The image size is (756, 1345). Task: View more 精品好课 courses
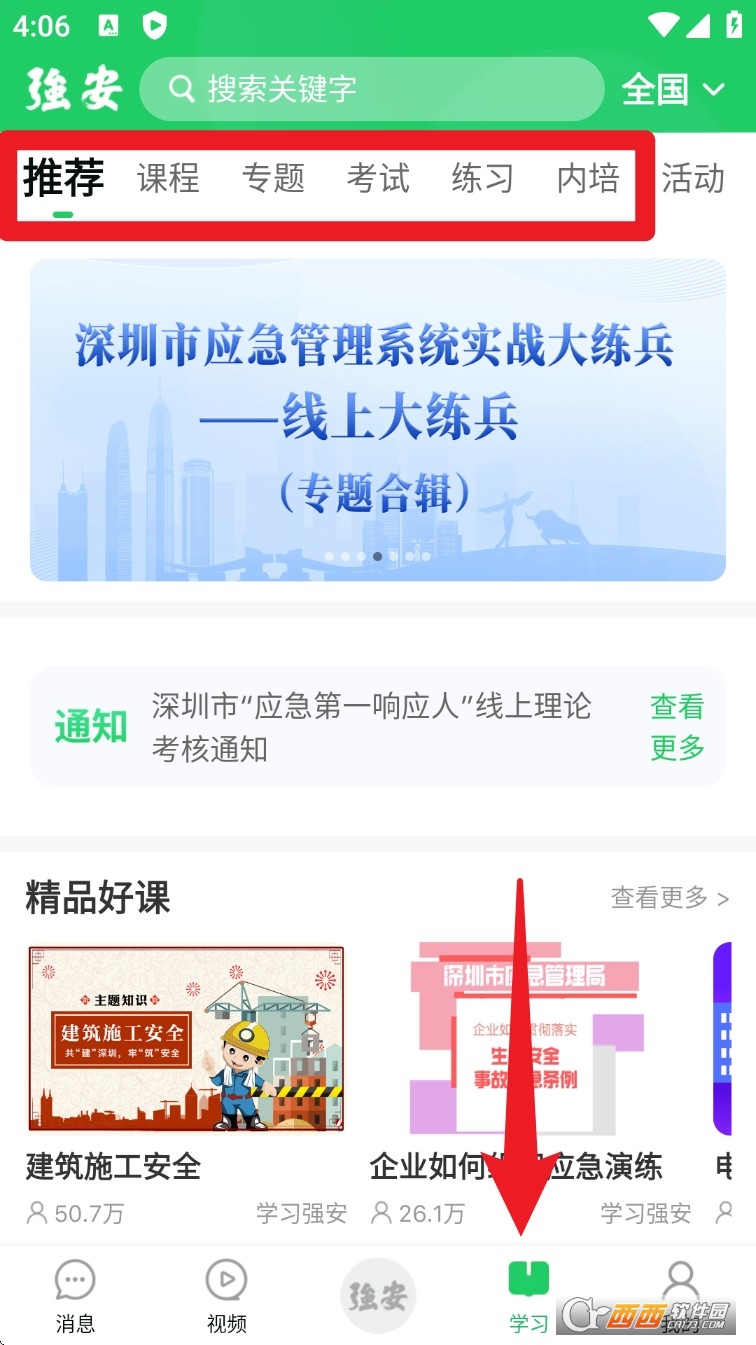tap(669, 898)
